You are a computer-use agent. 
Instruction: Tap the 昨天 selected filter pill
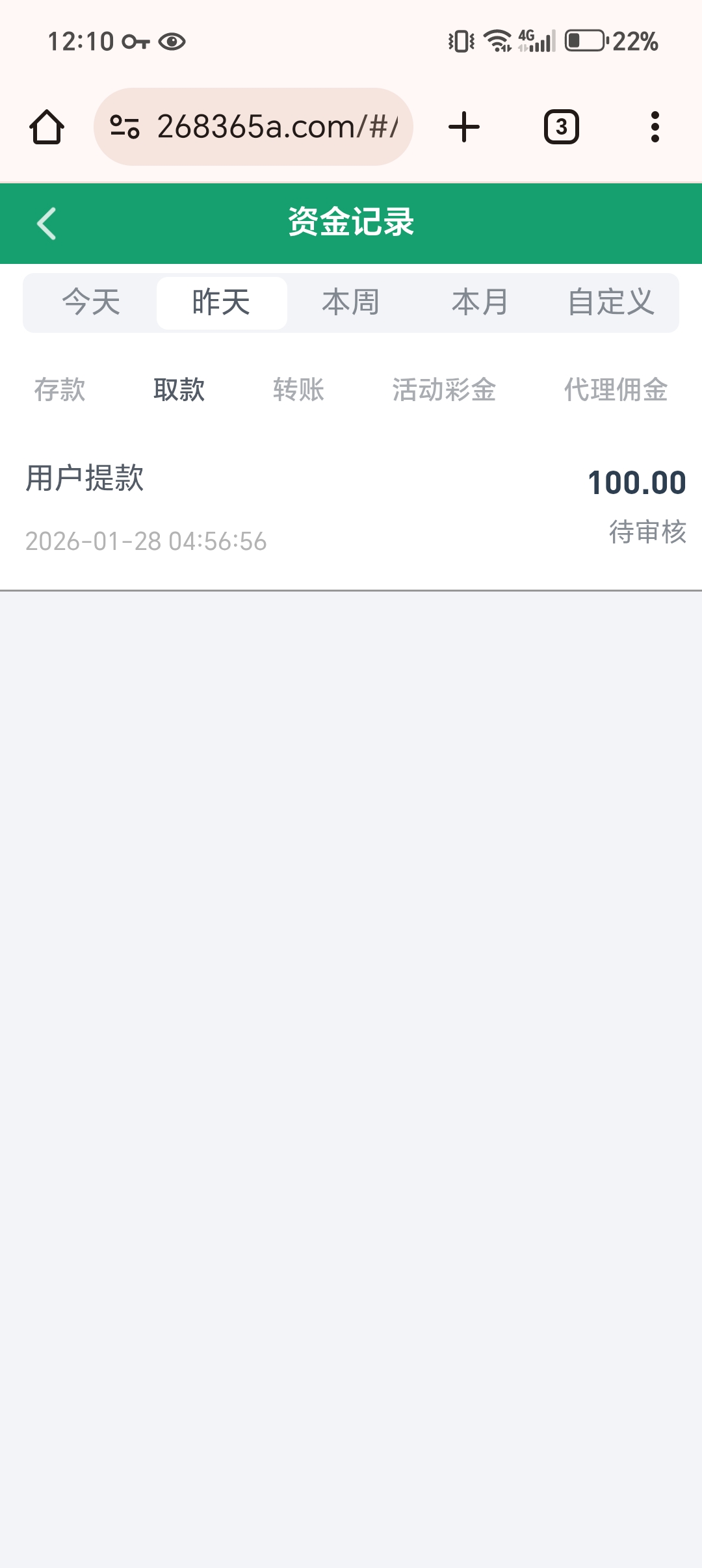(221, 302)
